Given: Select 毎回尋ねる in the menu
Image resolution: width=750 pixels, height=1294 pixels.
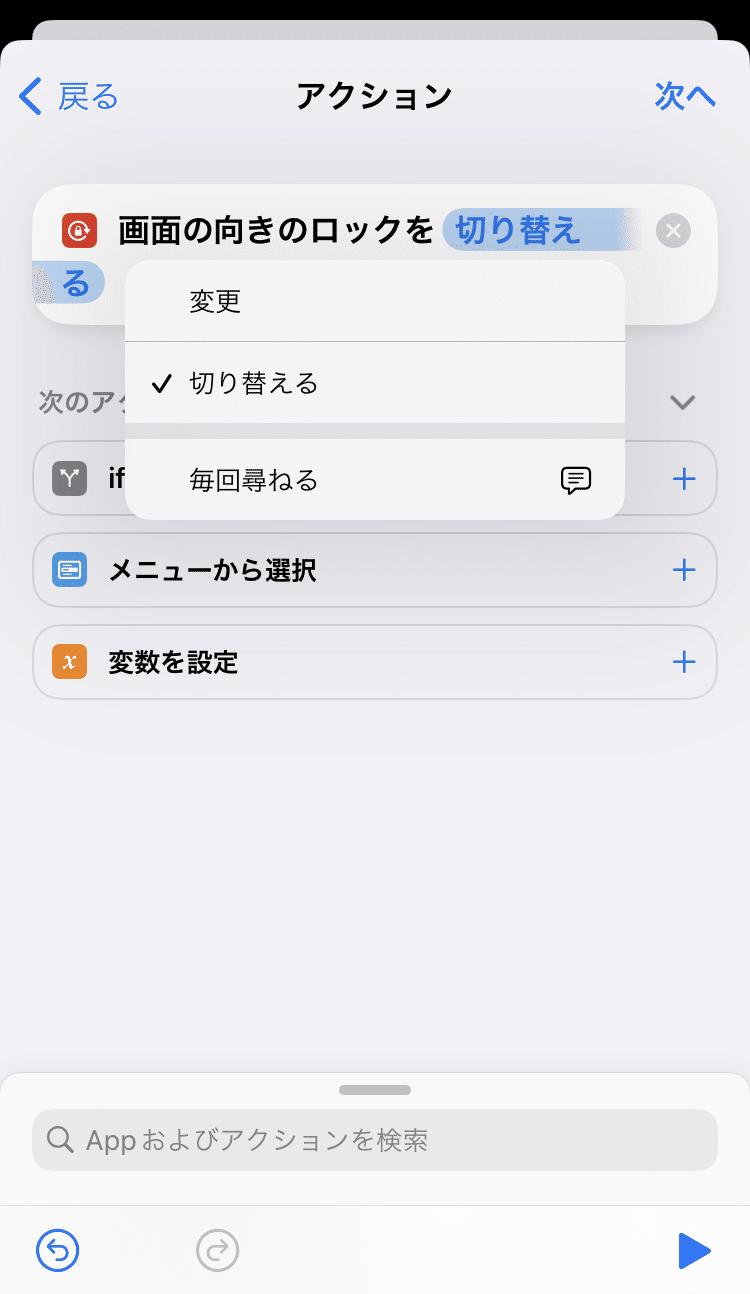Looking at the screenshot, I should click(375, 480).
